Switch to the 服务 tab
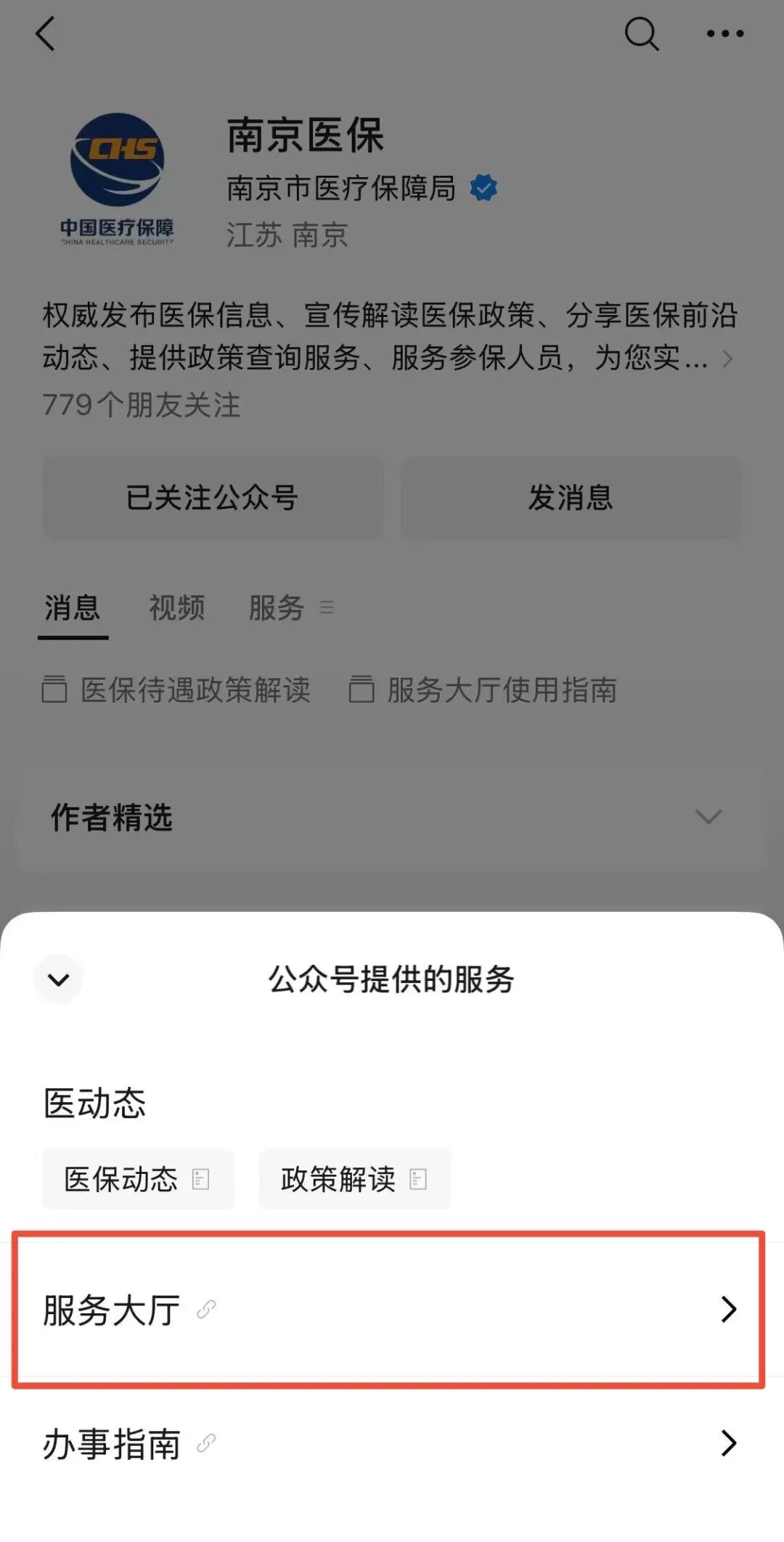Image resolution: width=784 pixels, height=1542 pixels. click(x=277, y=608)
